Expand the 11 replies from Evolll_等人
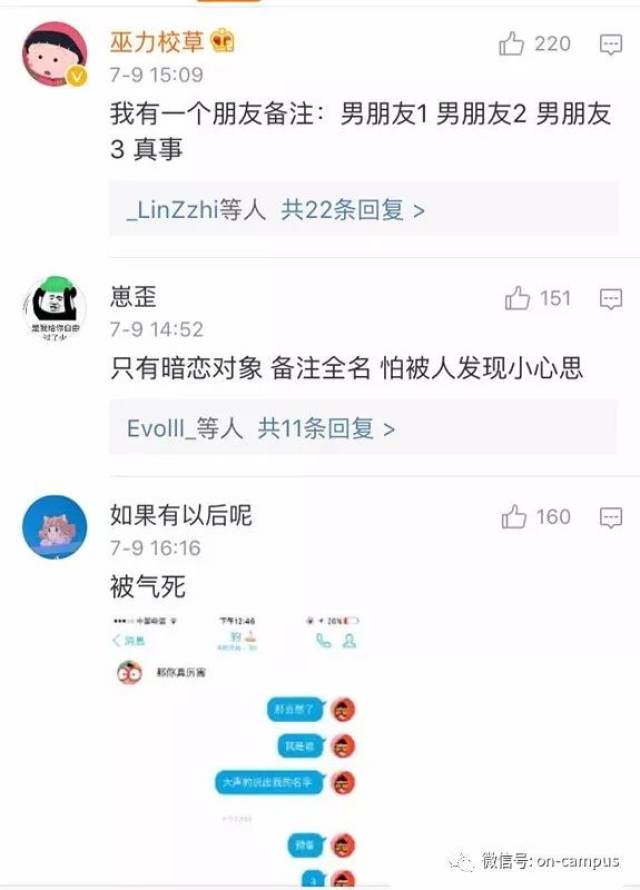 click(x=261, y=429)
